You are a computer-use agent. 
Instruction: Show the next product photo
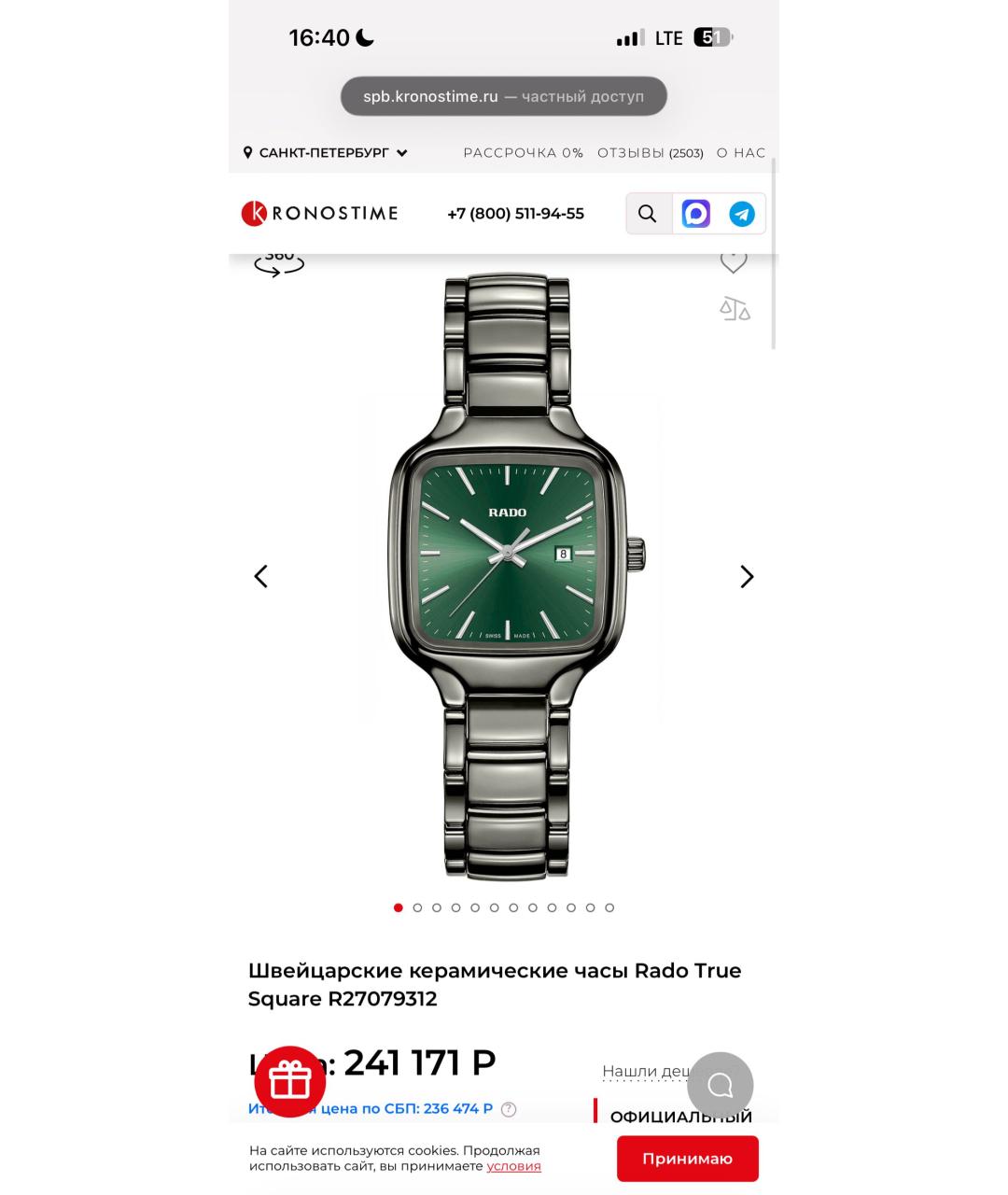point(747,577)
